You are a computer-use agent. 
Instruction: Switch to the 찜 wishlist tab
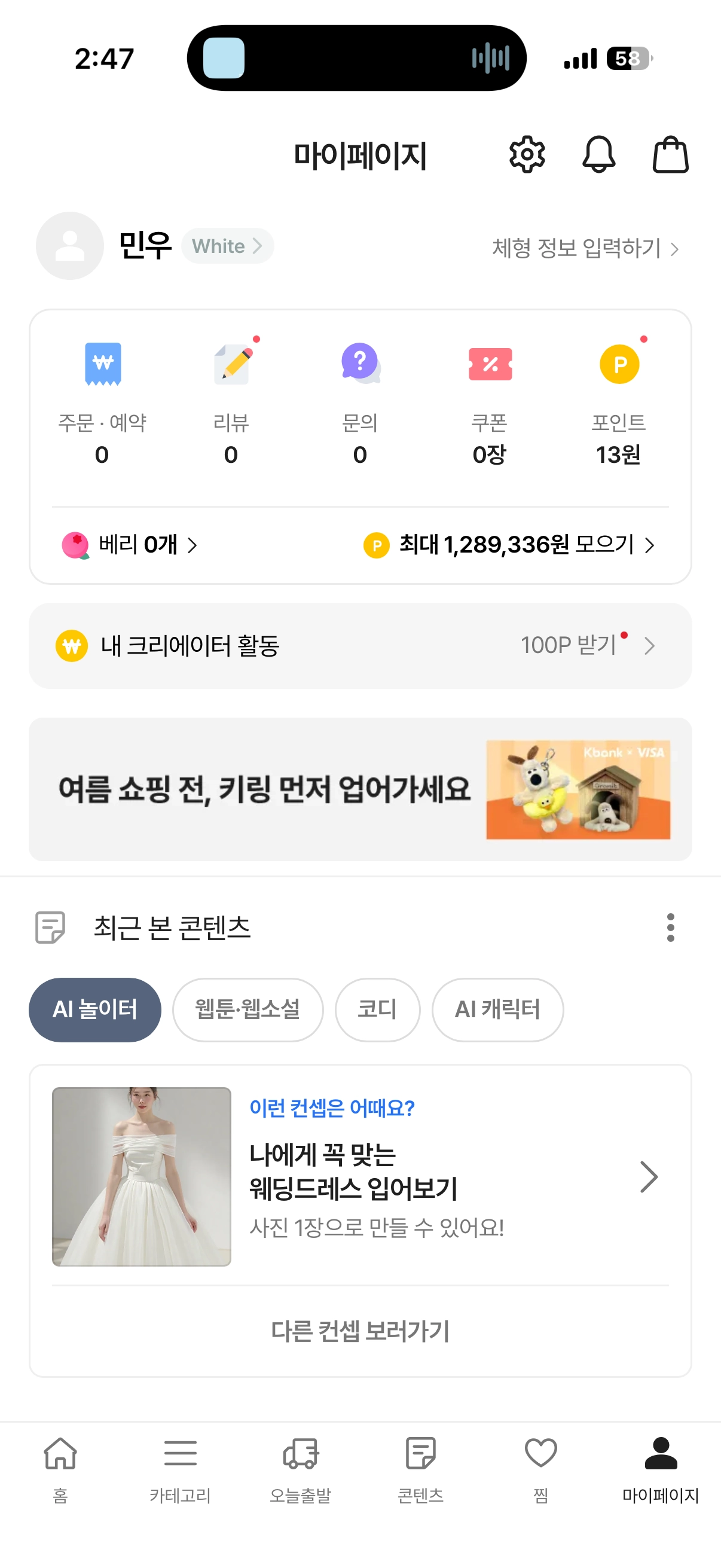point(540,1468)
